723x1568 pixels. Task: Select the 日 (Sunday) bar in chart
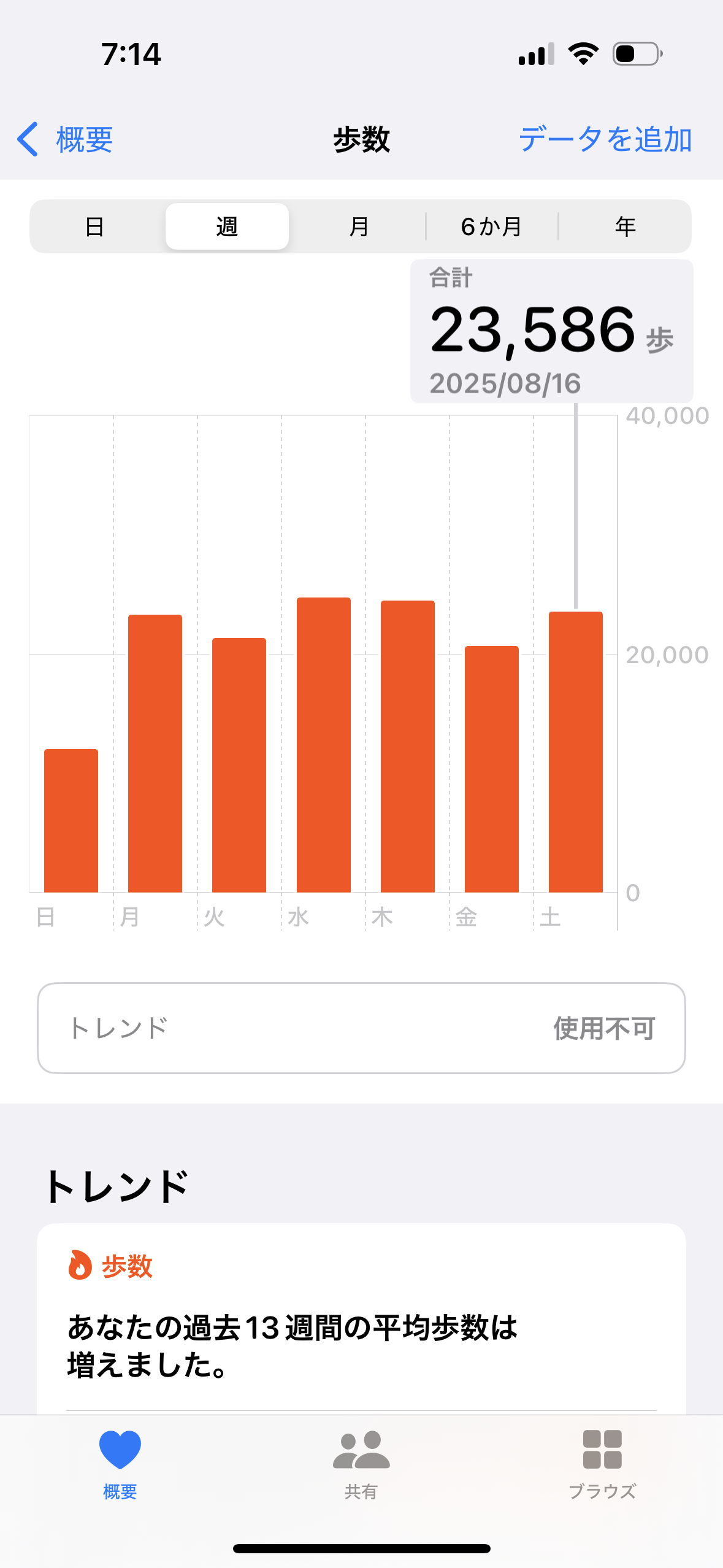(x=71, y=820)
